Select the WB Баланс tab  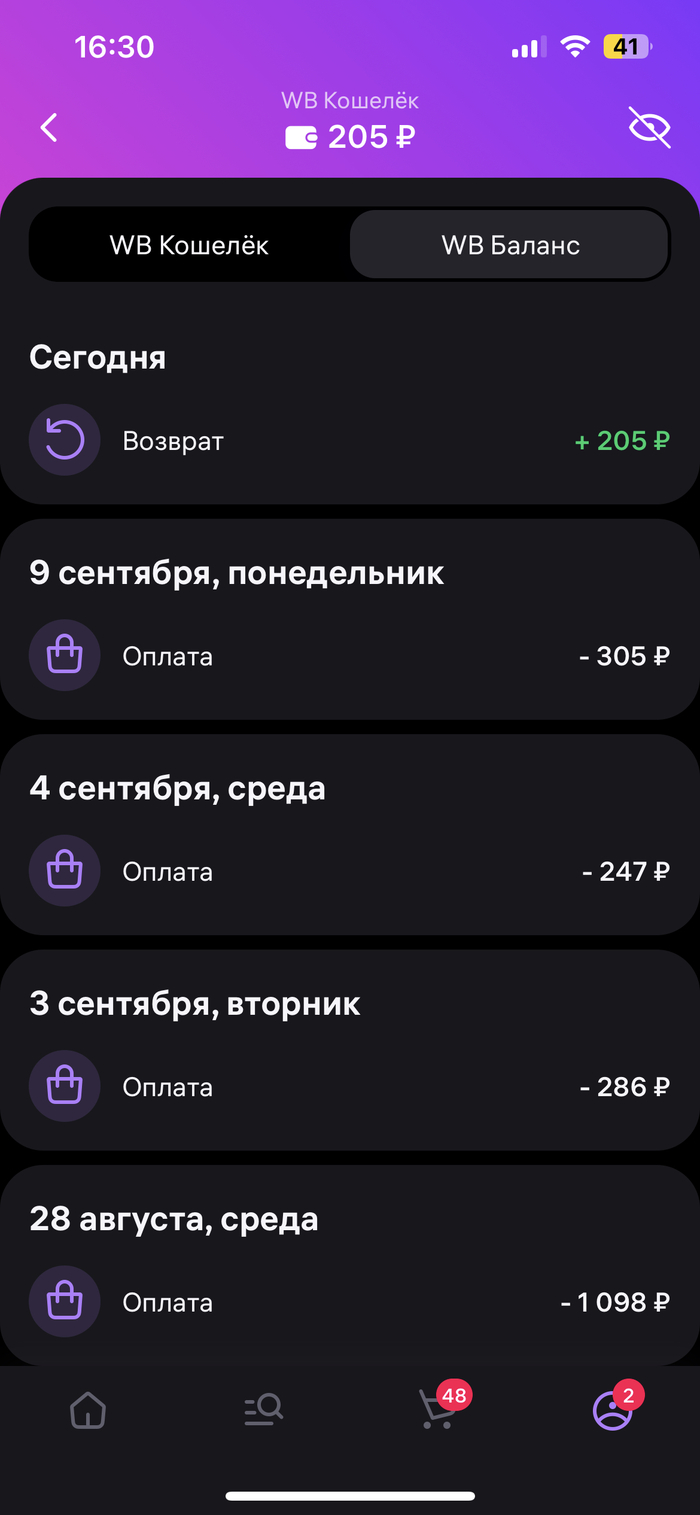(510, 246)
